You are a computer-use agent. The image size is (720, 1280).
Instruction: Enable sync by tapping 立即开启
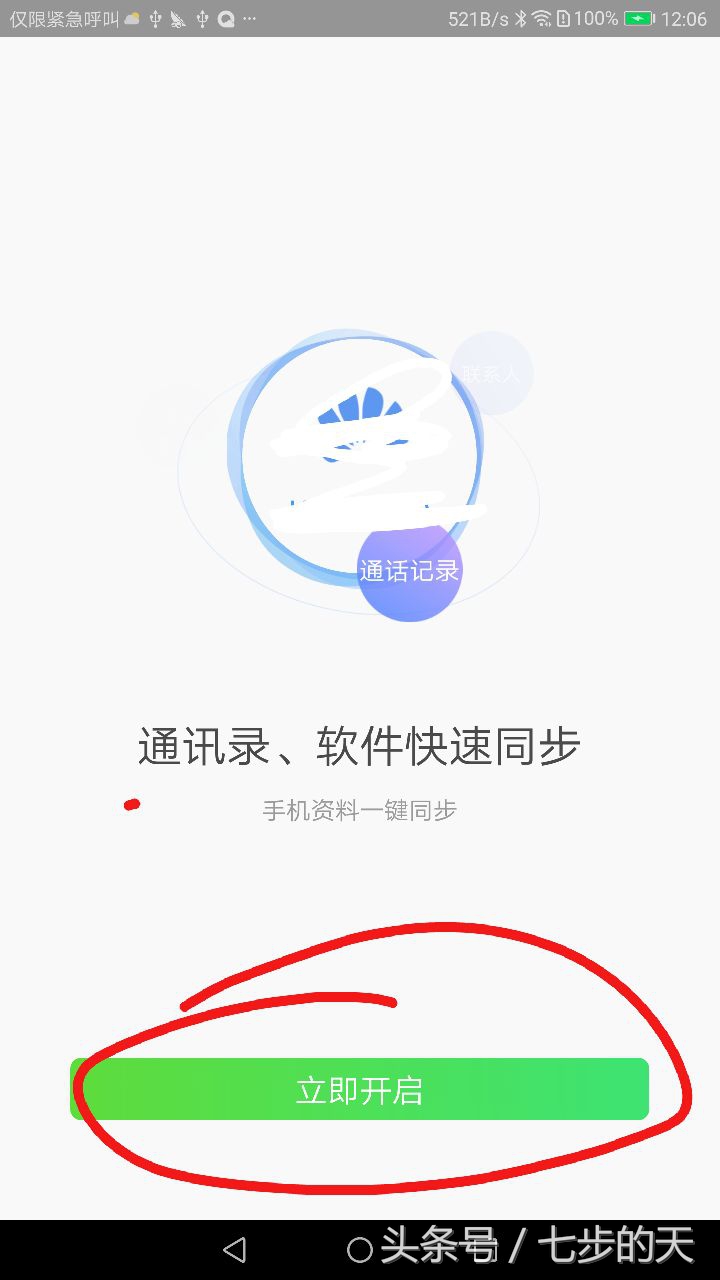(360, 1090)
